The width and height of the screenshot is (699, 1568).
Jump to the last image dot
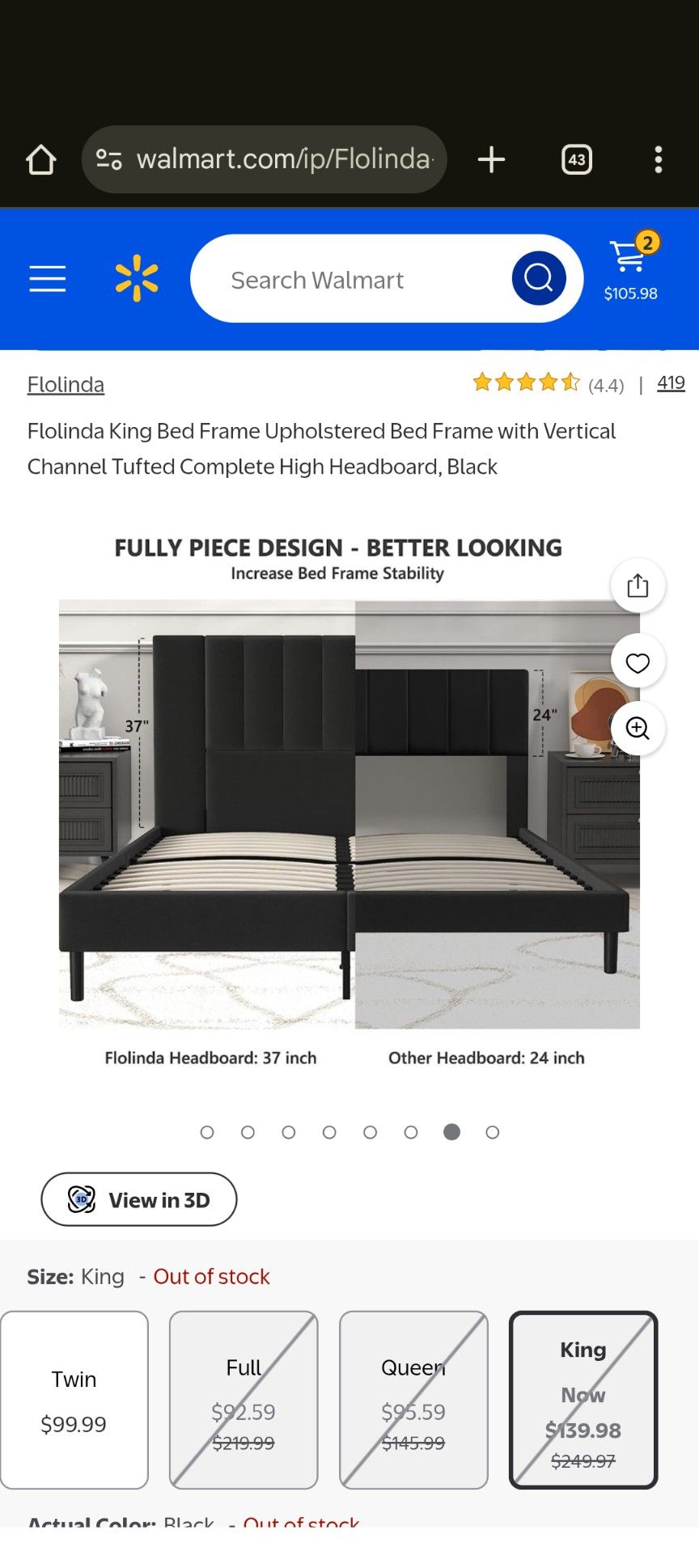pos(493,1132)
